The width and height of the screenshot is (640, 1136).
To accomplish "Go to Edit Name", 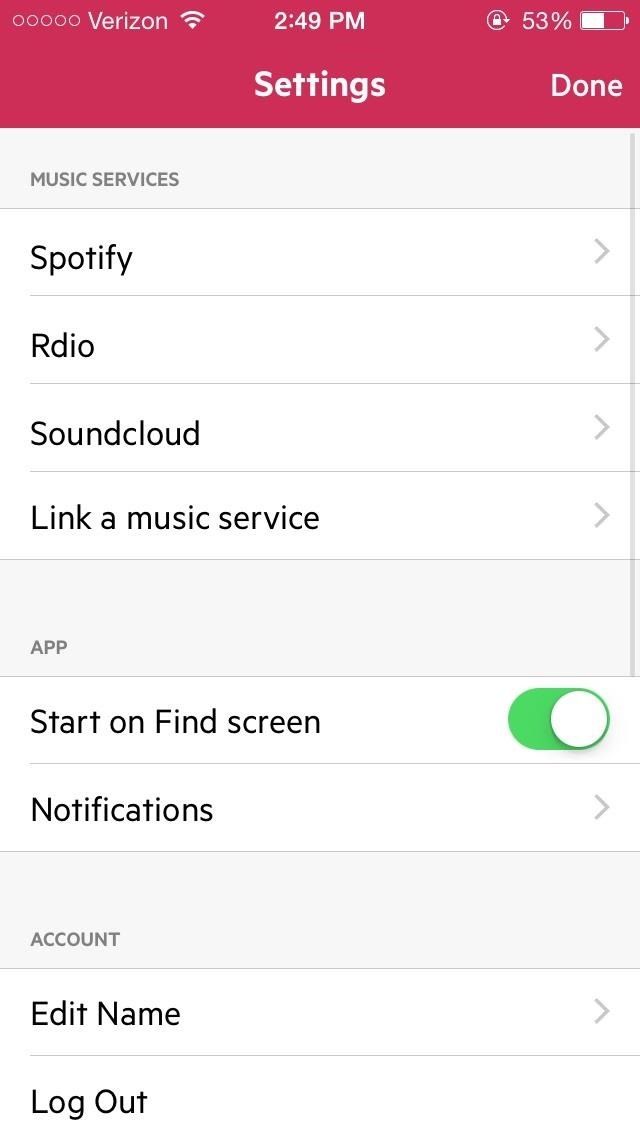I will [320, 1012].
